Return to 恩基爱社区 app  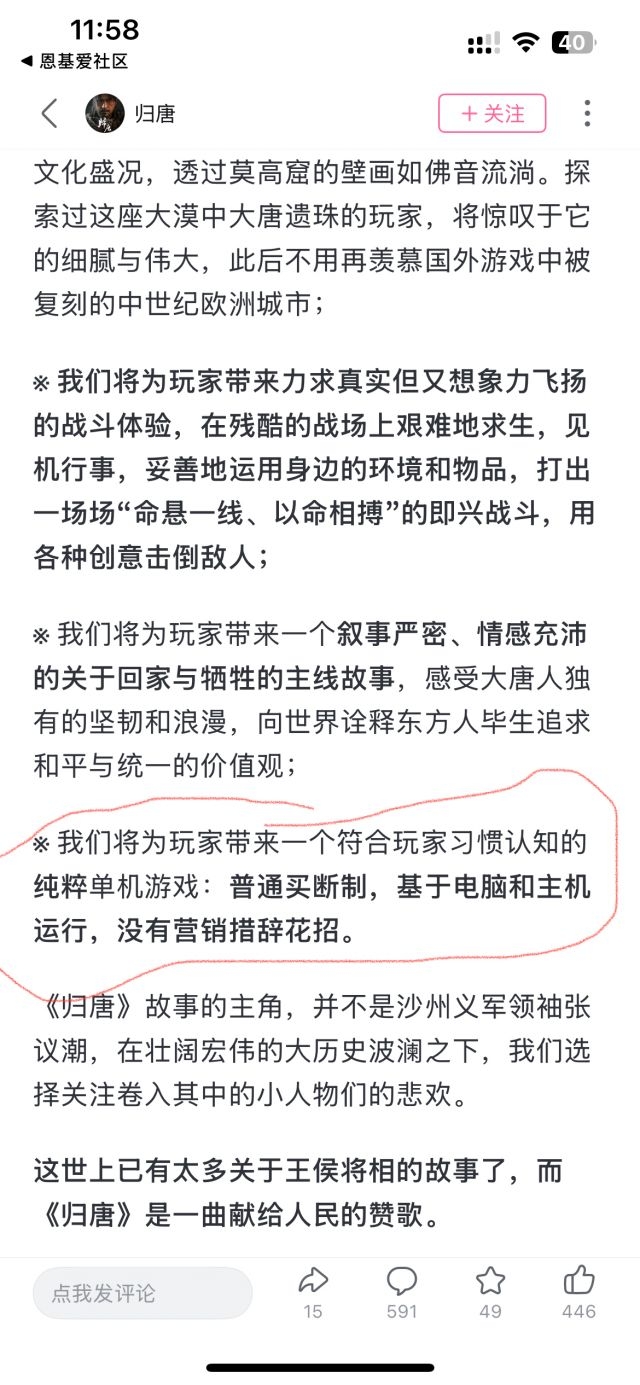[x=75, y=61]
